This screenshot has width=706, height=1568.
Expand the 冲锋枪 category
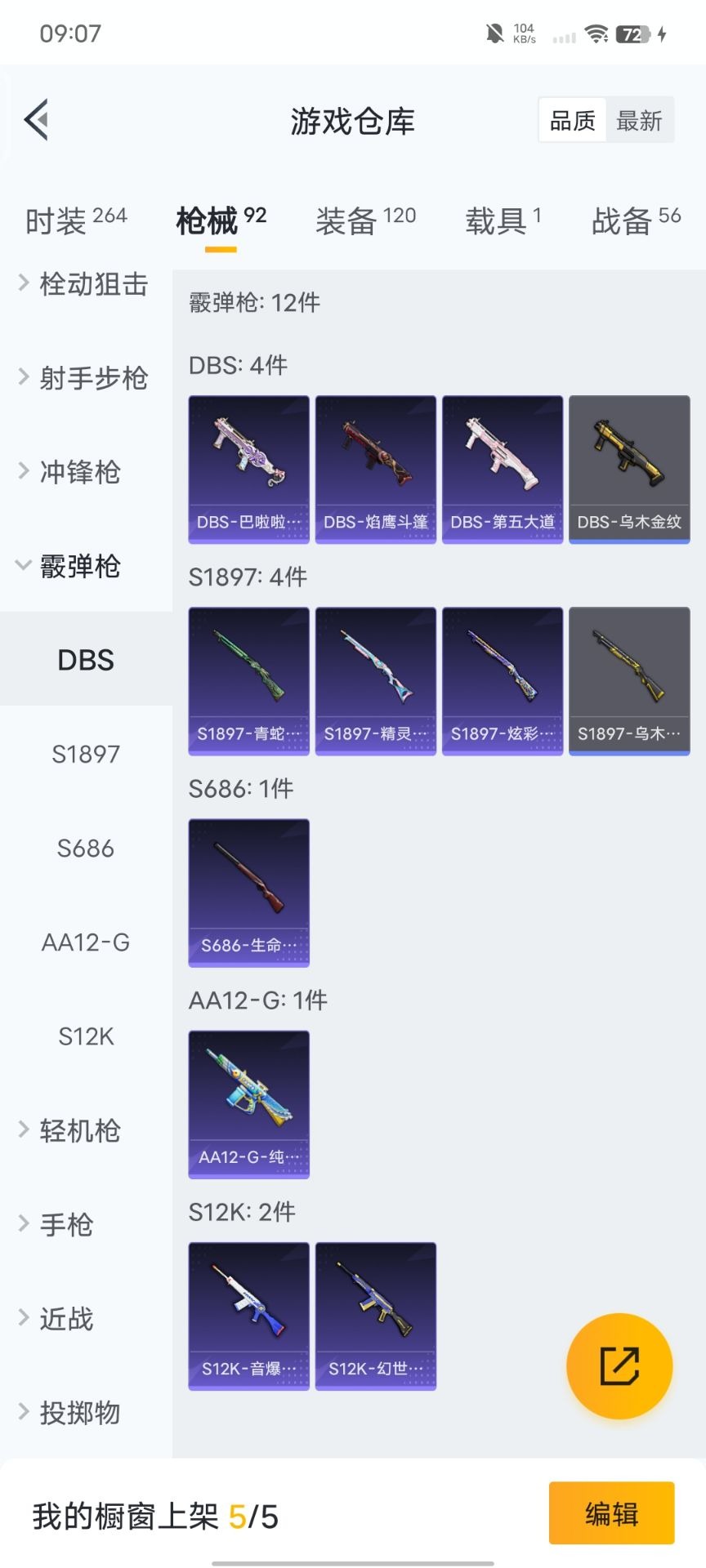click(x=80, y=472)
